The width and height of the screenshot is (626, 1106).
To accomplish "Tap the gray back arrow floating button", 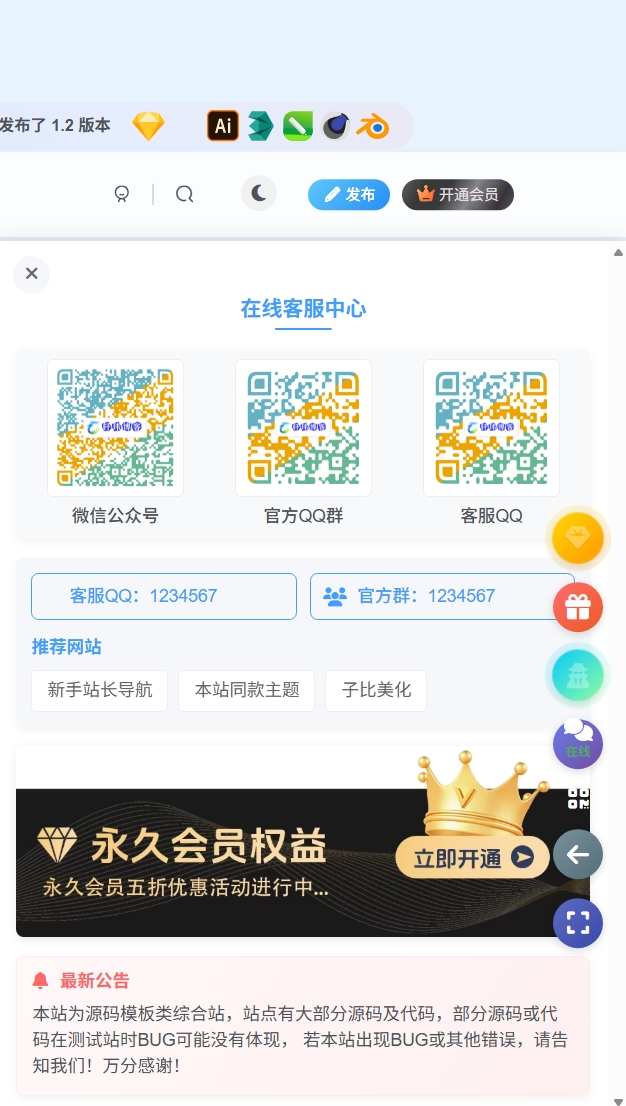I will 578,854.
